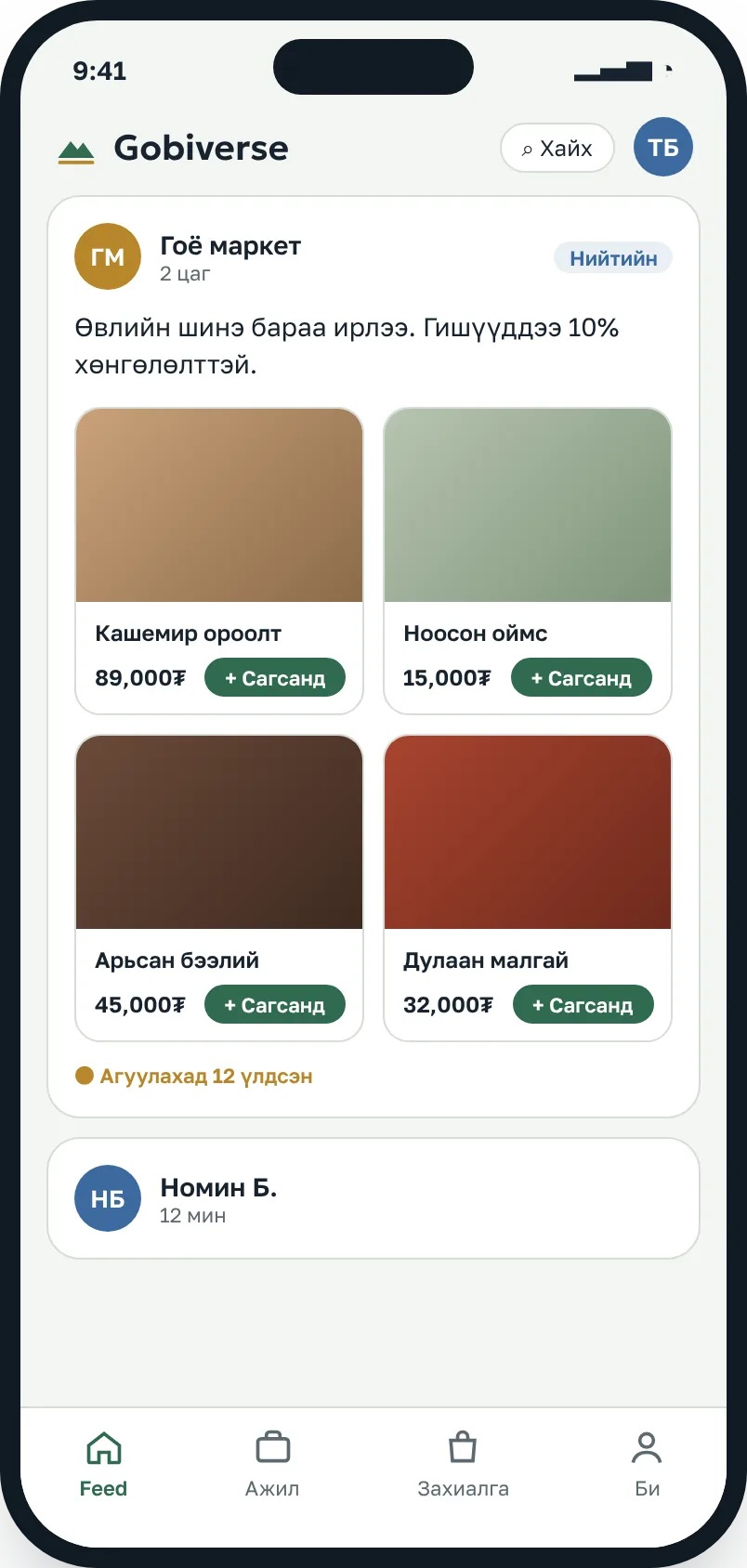Open the post by Номин Б.
This screenshot has width=747, height=1568.
(373, 1198)
